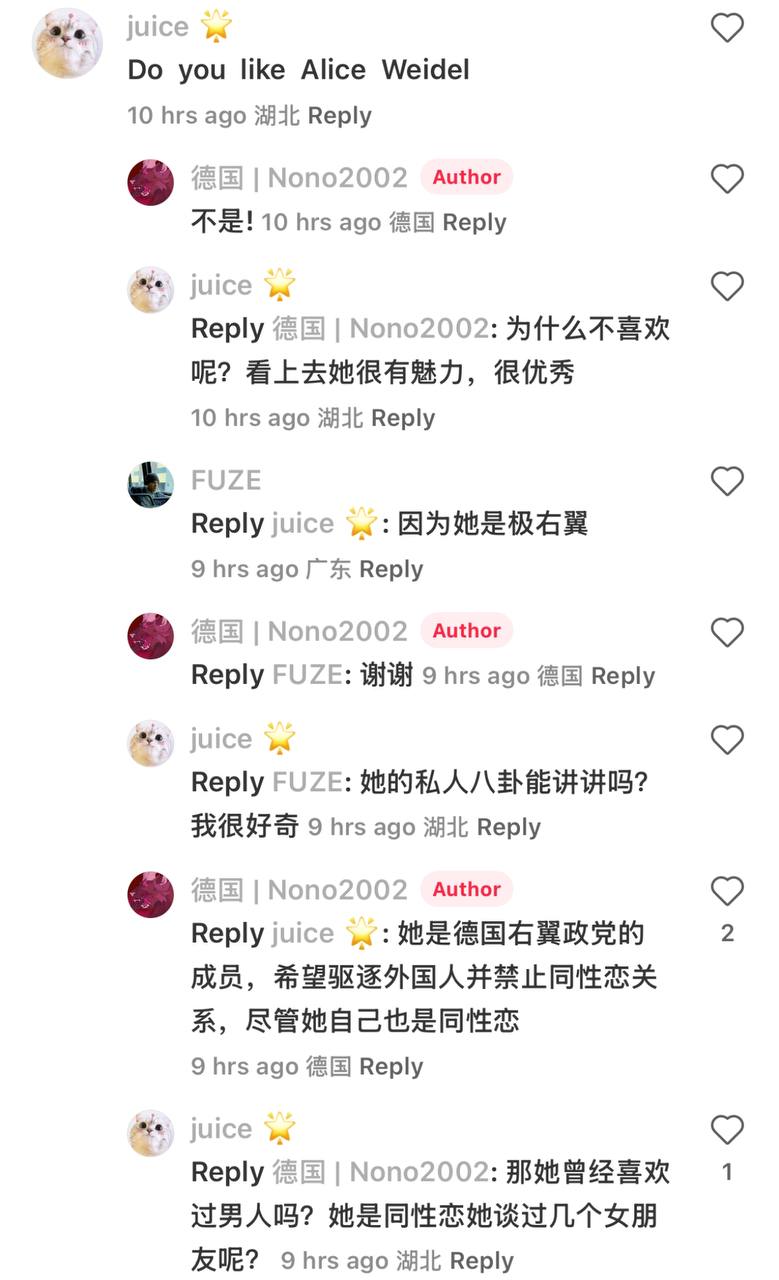Reply to juice's "那她曾经喜欢过男人吗" comment
This screenshot has width=779, height=1280.
click(x=482, y=1261)
